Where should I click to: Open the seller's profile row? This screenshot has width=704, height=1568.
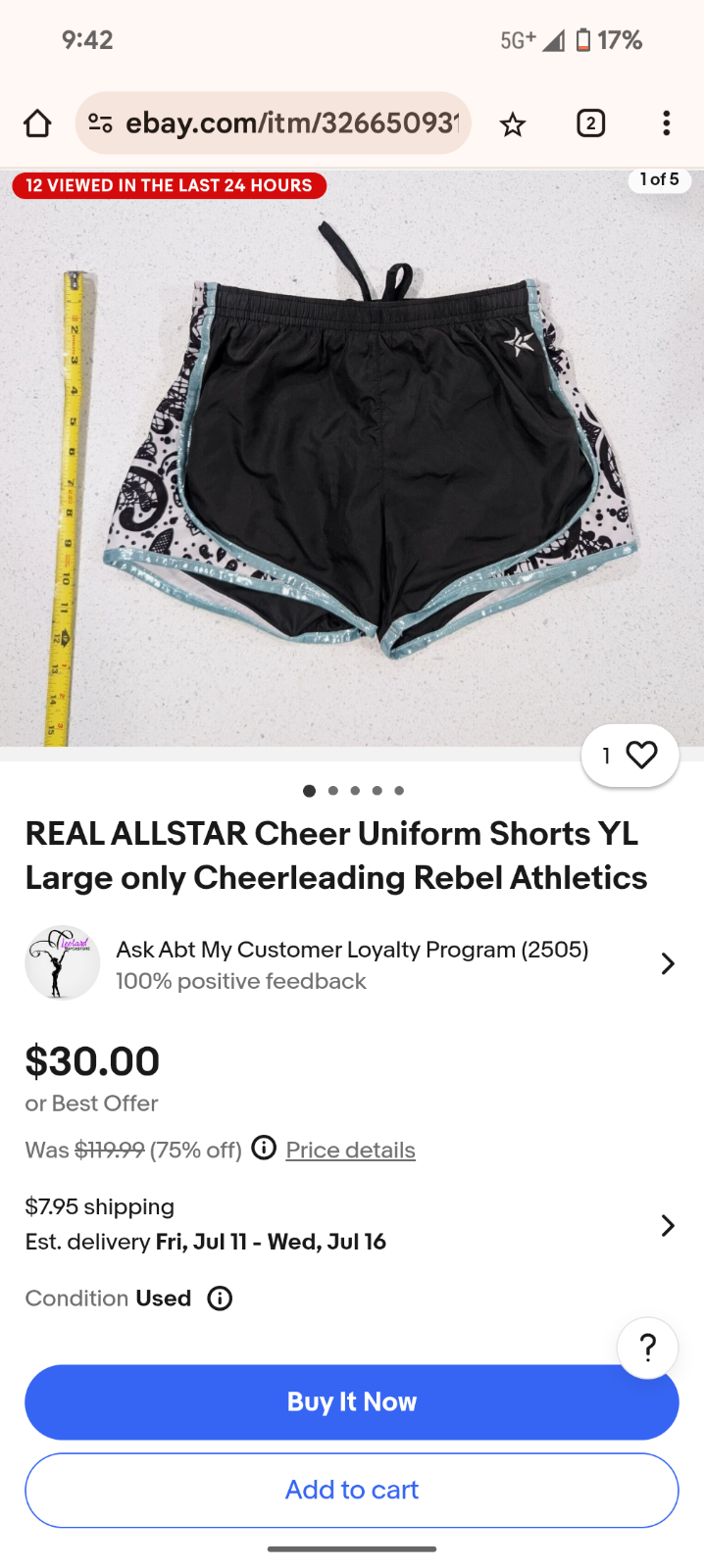(351, 964)
